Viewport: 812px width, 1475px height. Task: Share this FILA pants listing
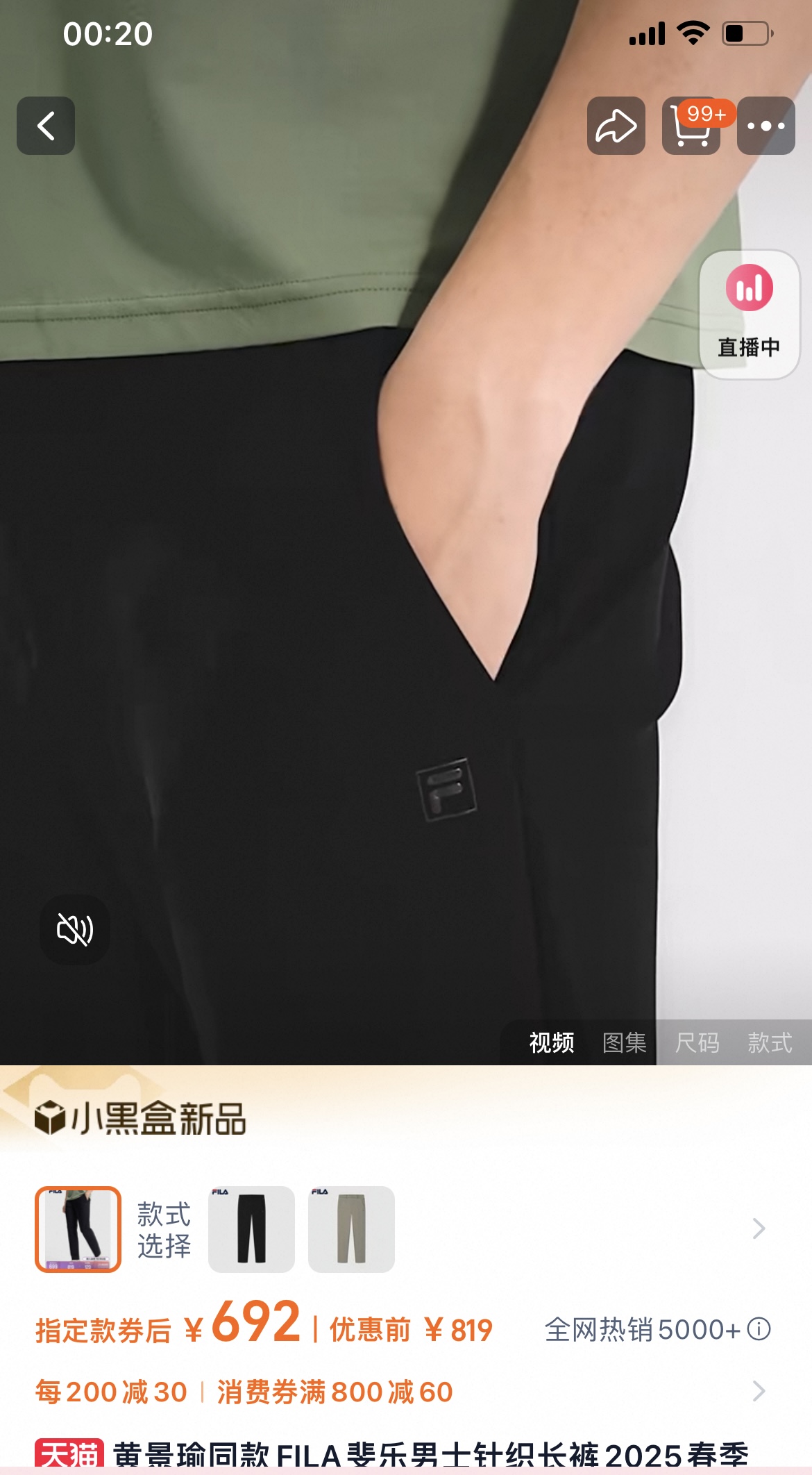point(616,126)
